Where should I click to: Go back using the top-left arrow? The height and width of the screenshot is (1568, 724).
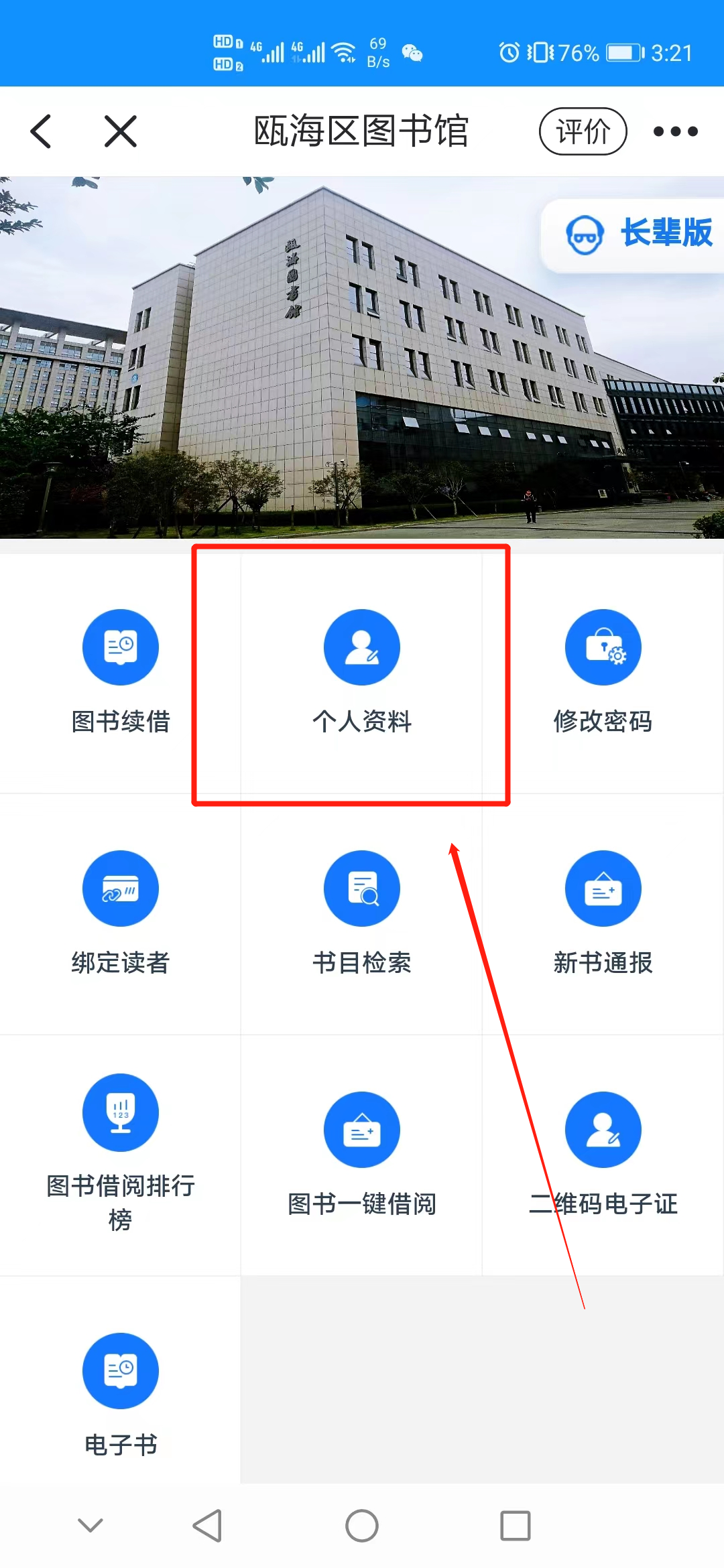(42, 131)
